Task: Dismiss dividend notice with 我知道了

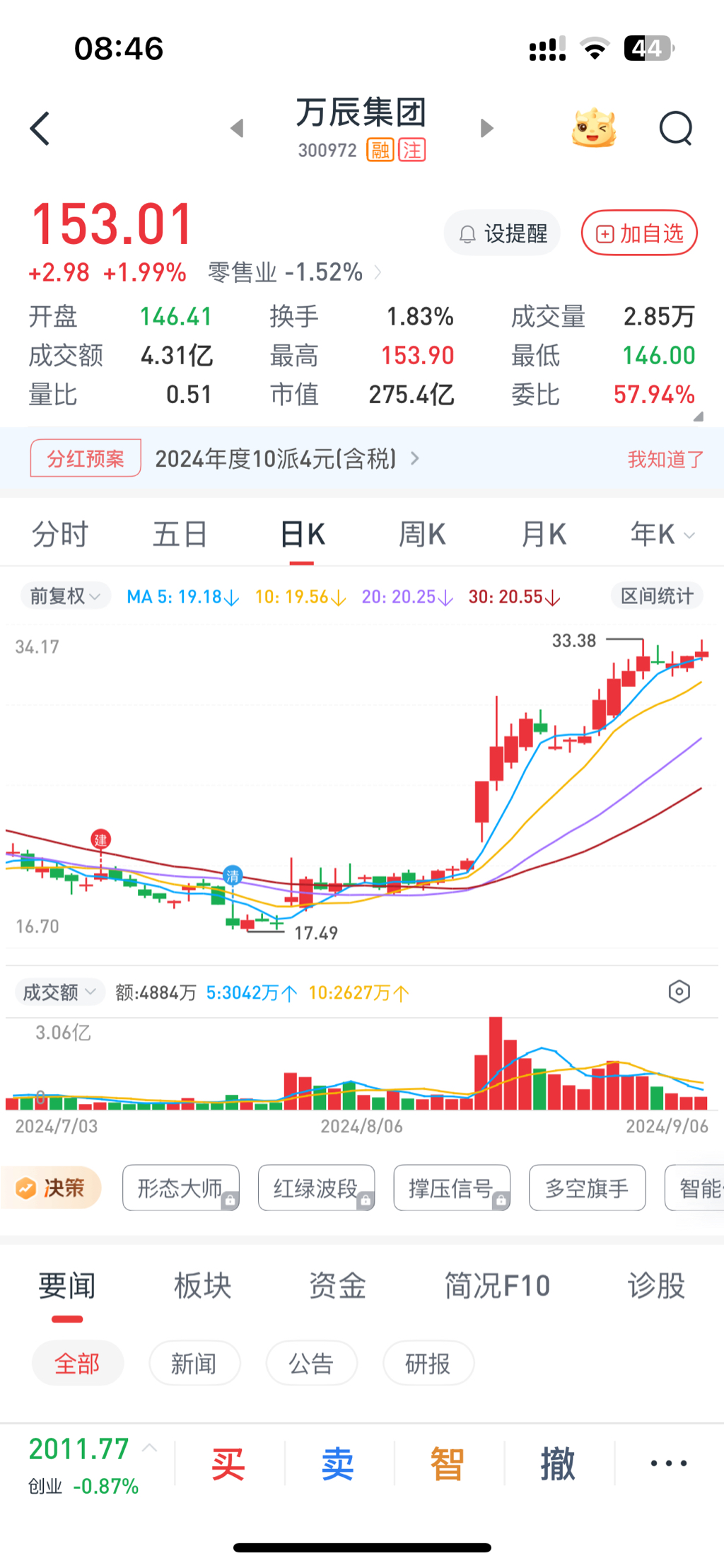Action: point(665,460)
